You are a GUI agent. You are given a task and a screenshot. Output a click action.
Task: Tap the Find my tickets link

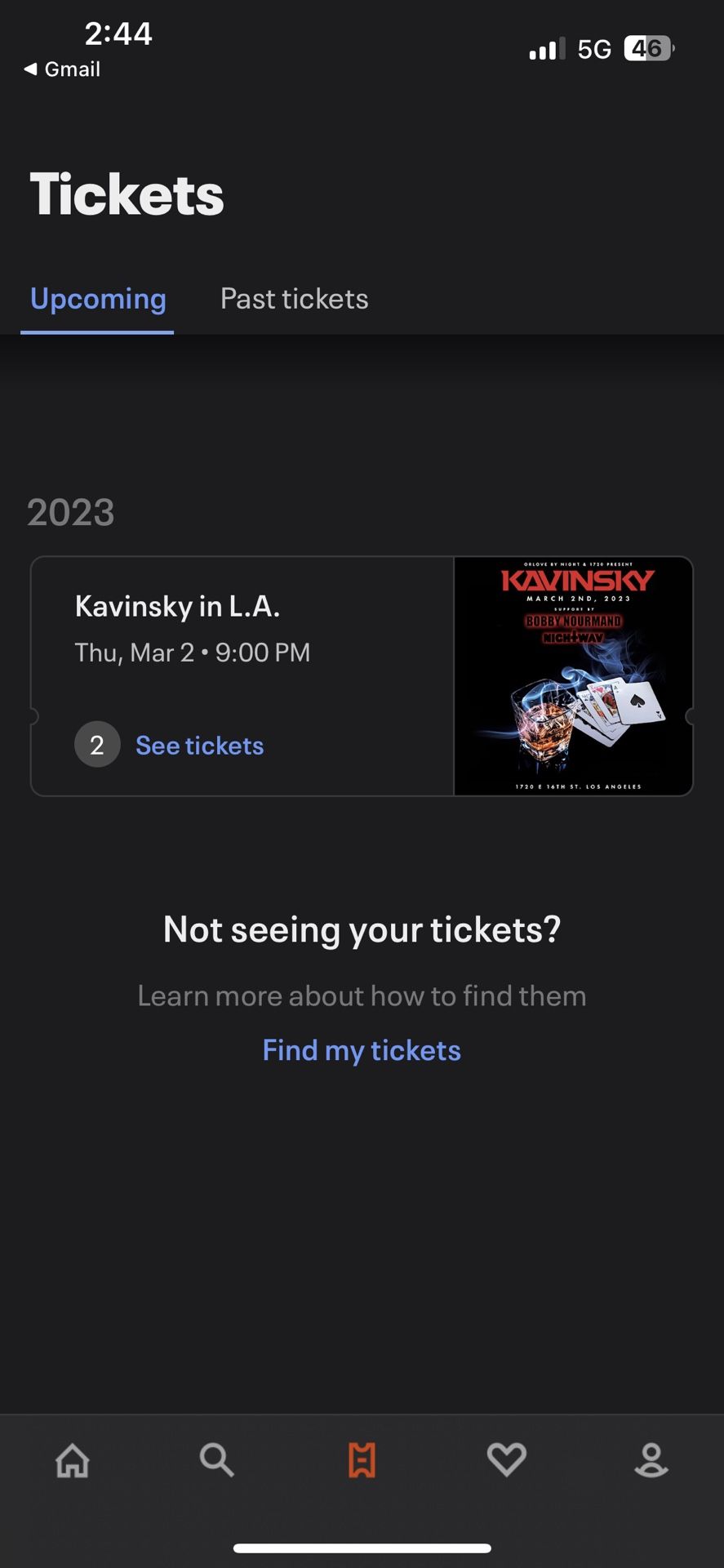[x=362, y=1050]
